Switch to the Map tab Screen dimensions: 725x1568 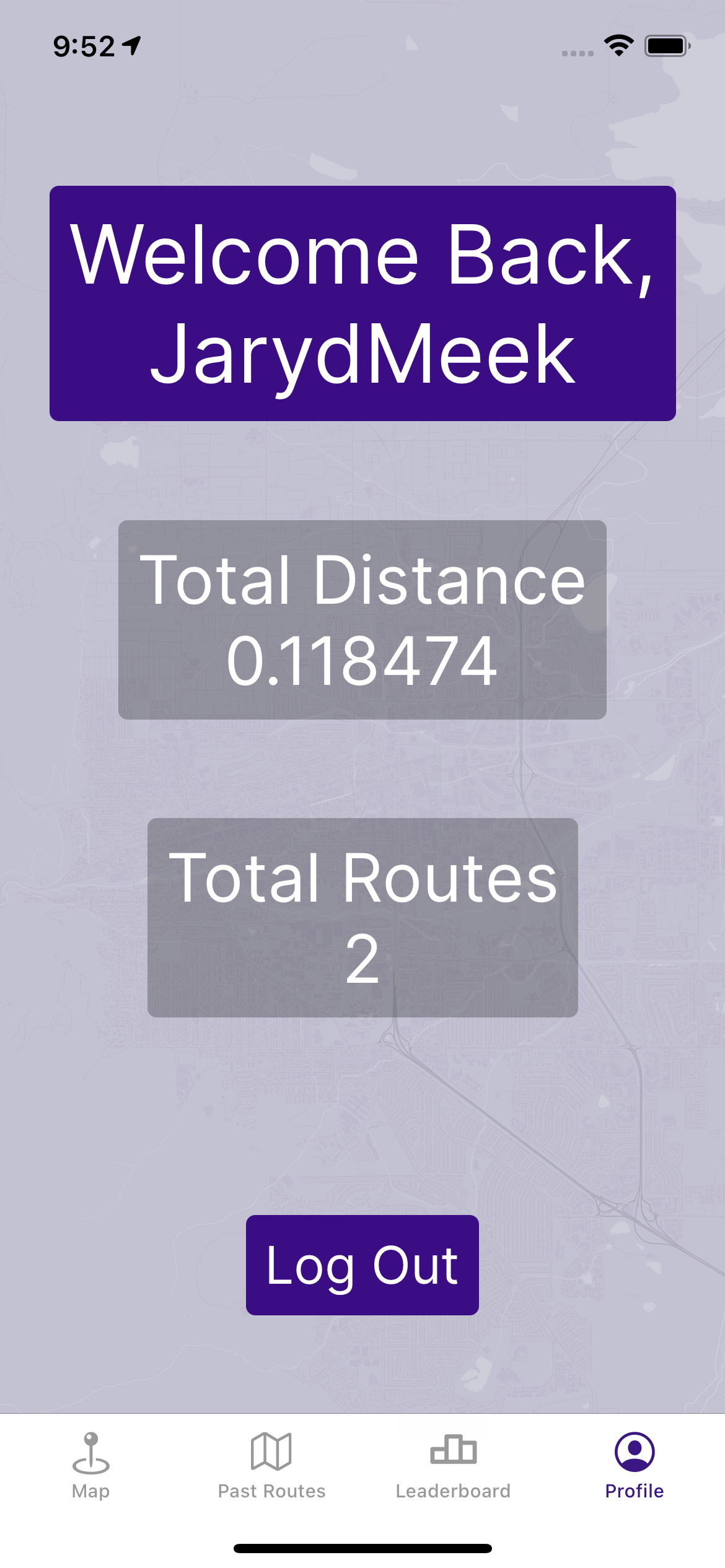[x=90, y=1465]
